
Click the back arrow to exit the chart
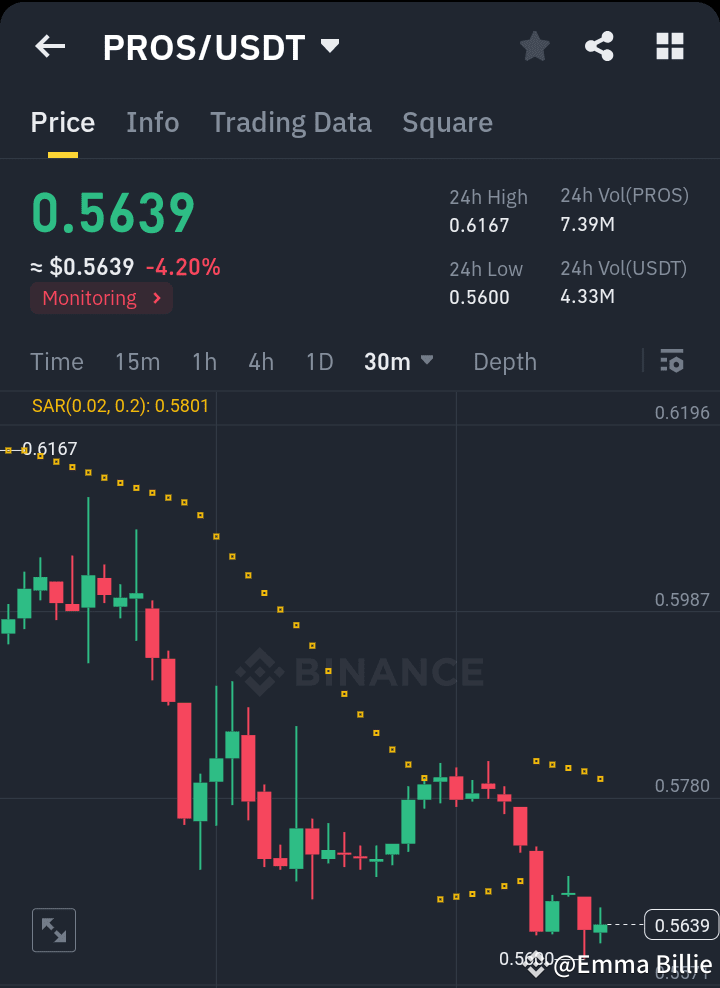pyautogui.click(x=49, y=46)
